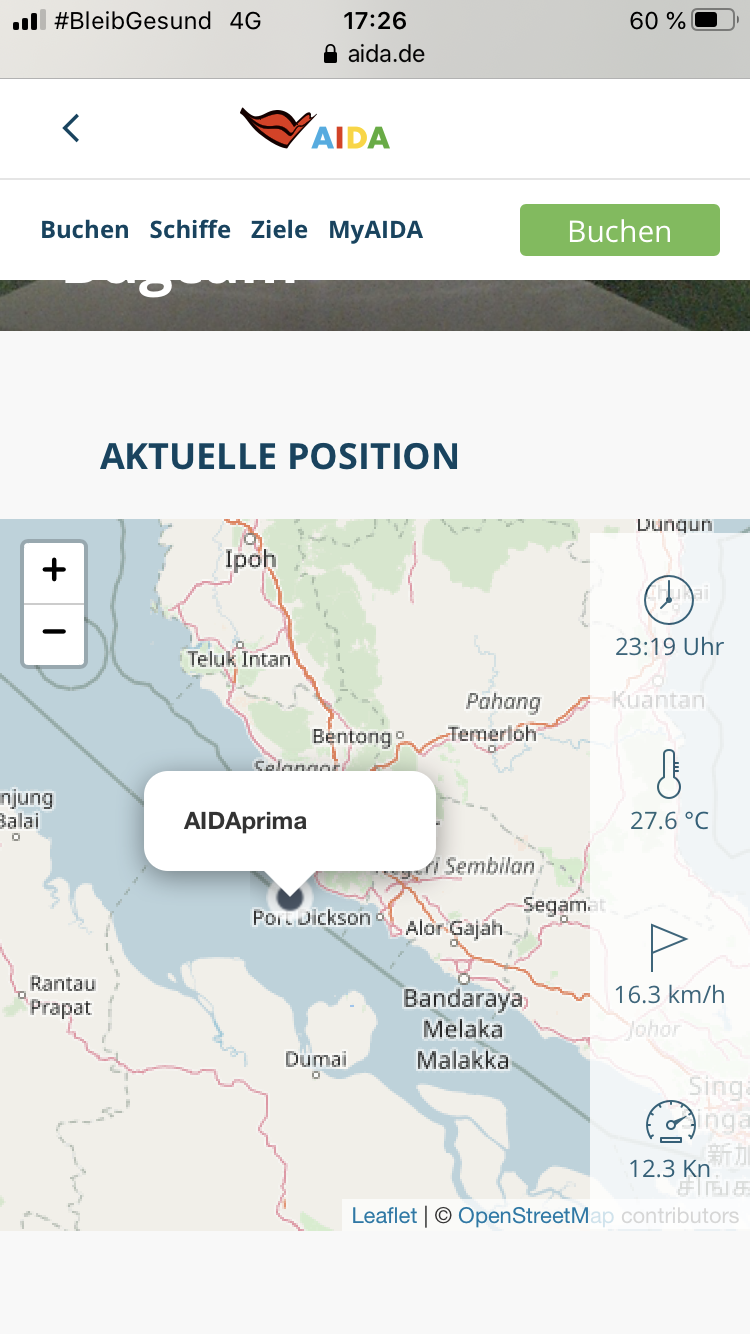Screen dimensions: 750x1334
Task: Open the Leaflet attribution link
Action: [384, 1216]
